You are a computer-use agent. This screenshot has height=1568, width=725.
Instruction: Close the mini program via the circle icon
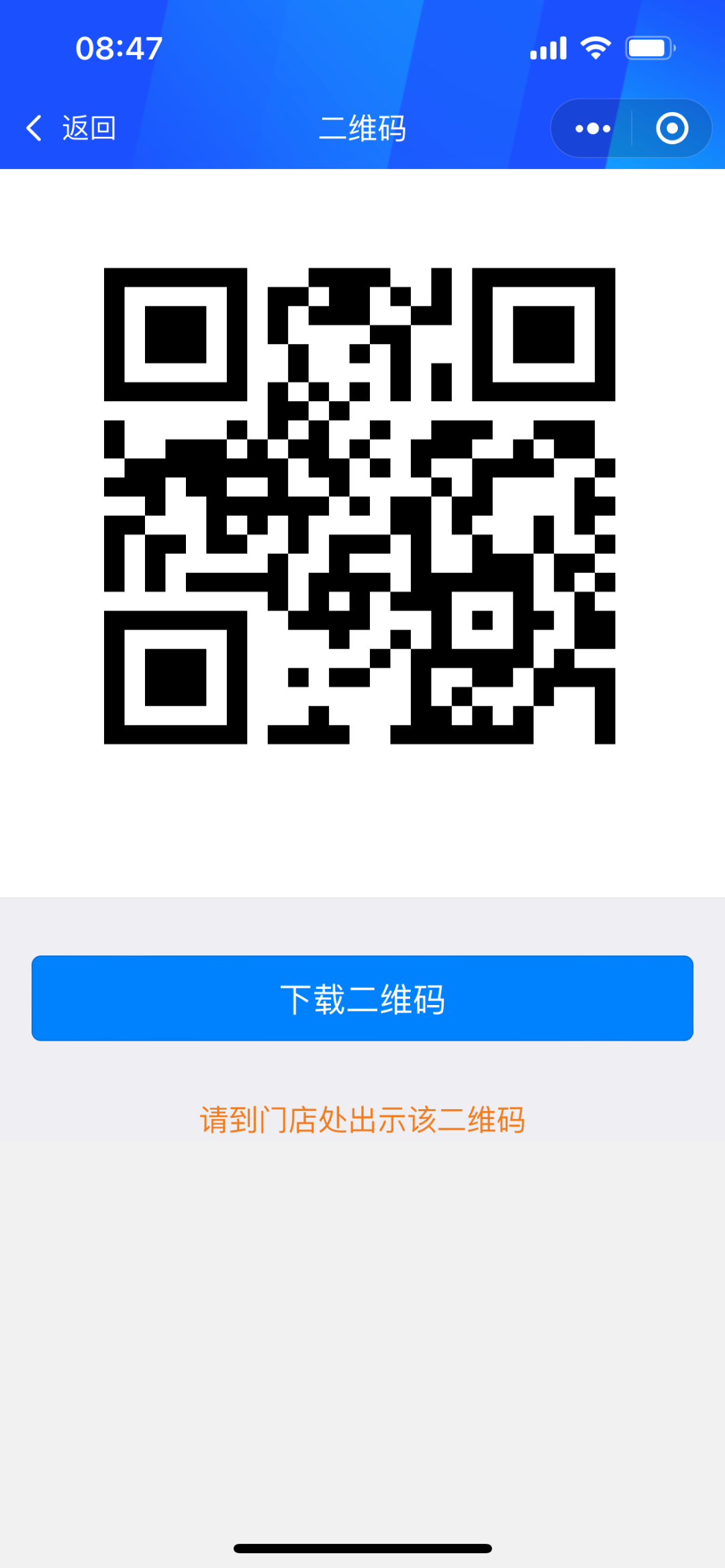(x=672, y=128)
